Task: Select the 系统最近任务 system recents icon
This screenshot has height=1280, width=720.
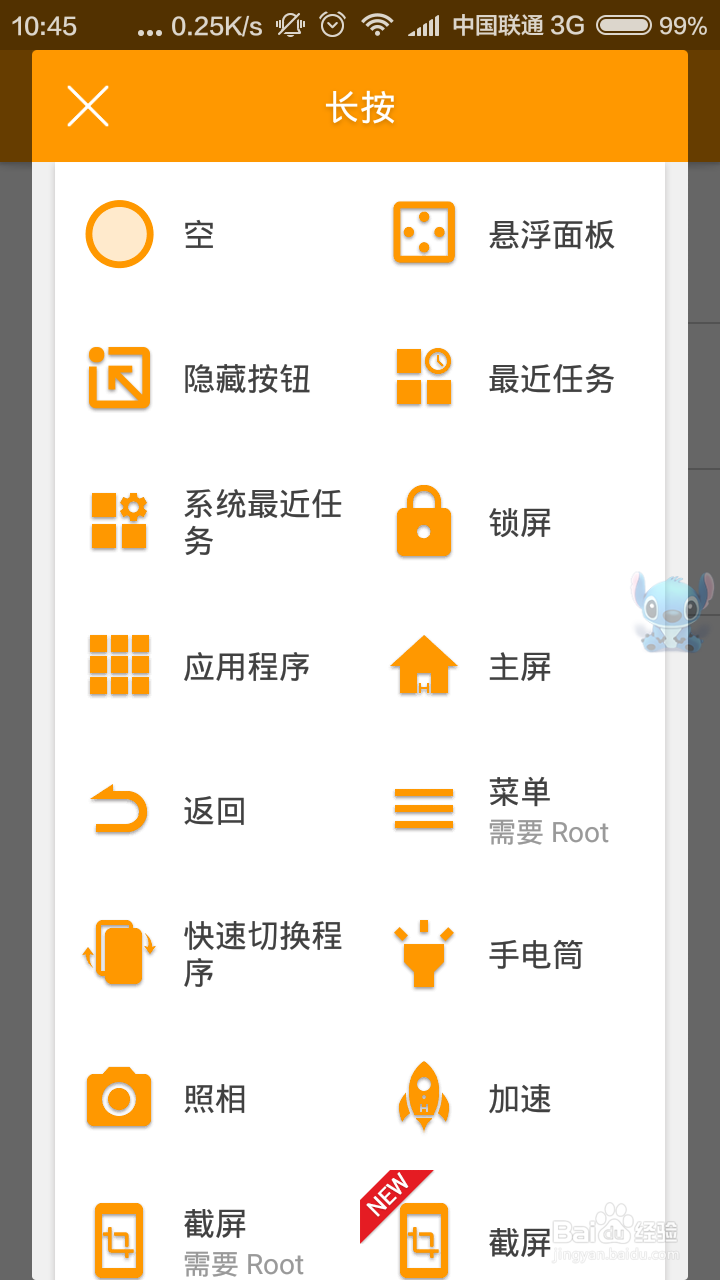Action: click(120, 523)
